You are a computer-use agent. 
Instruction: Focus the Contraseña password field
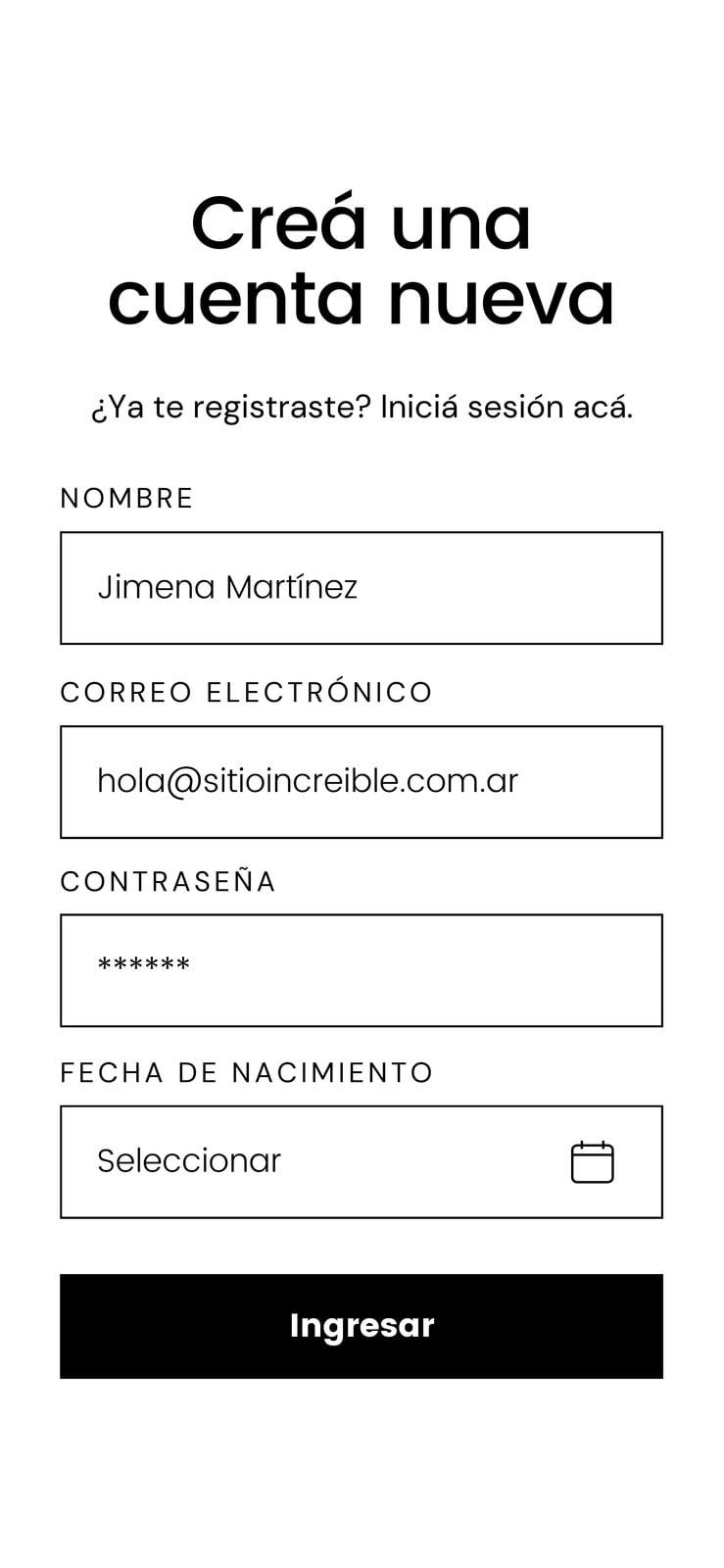(x=362, y=970)
